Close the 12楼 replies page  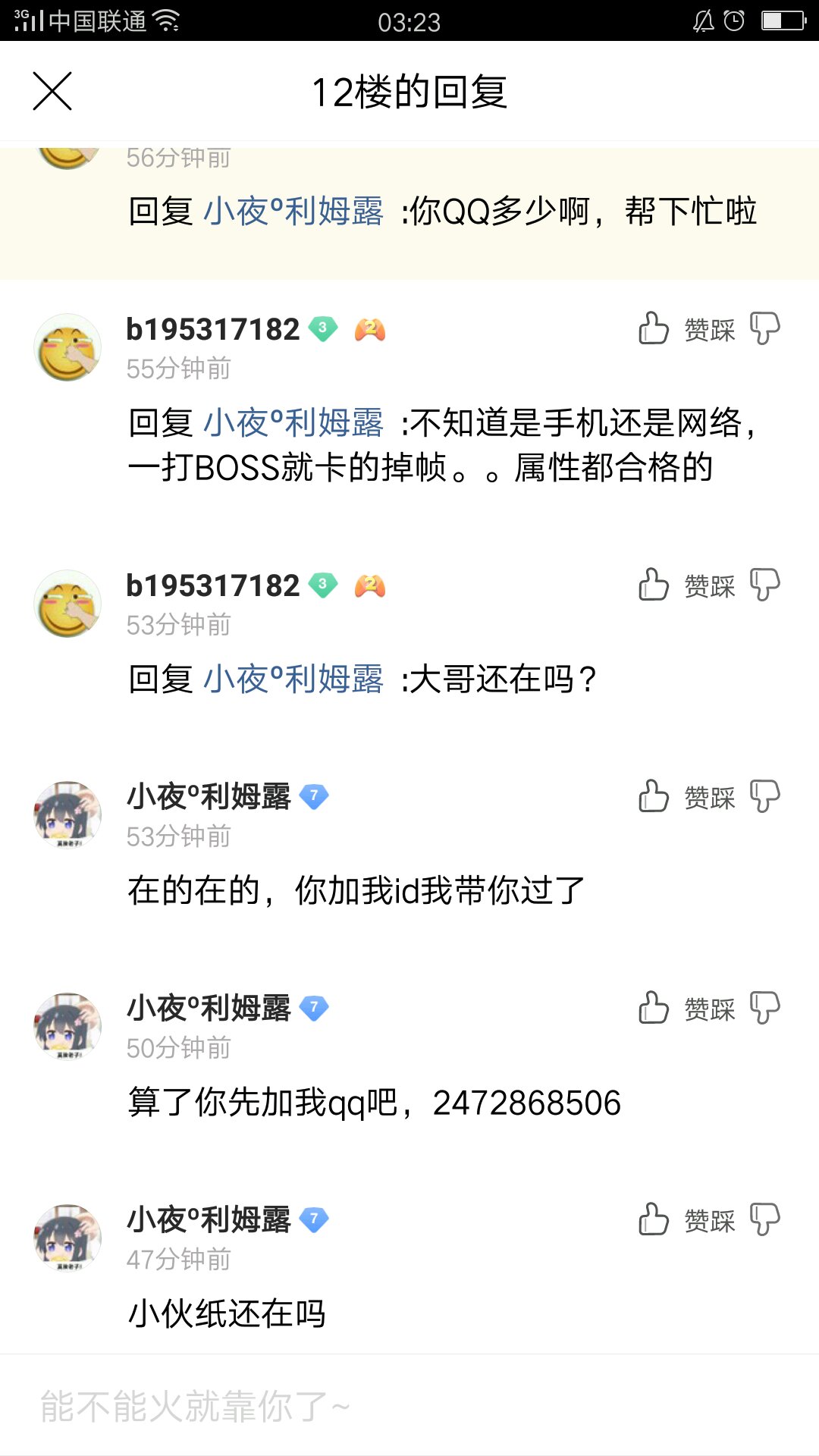[x=52, y=92]
